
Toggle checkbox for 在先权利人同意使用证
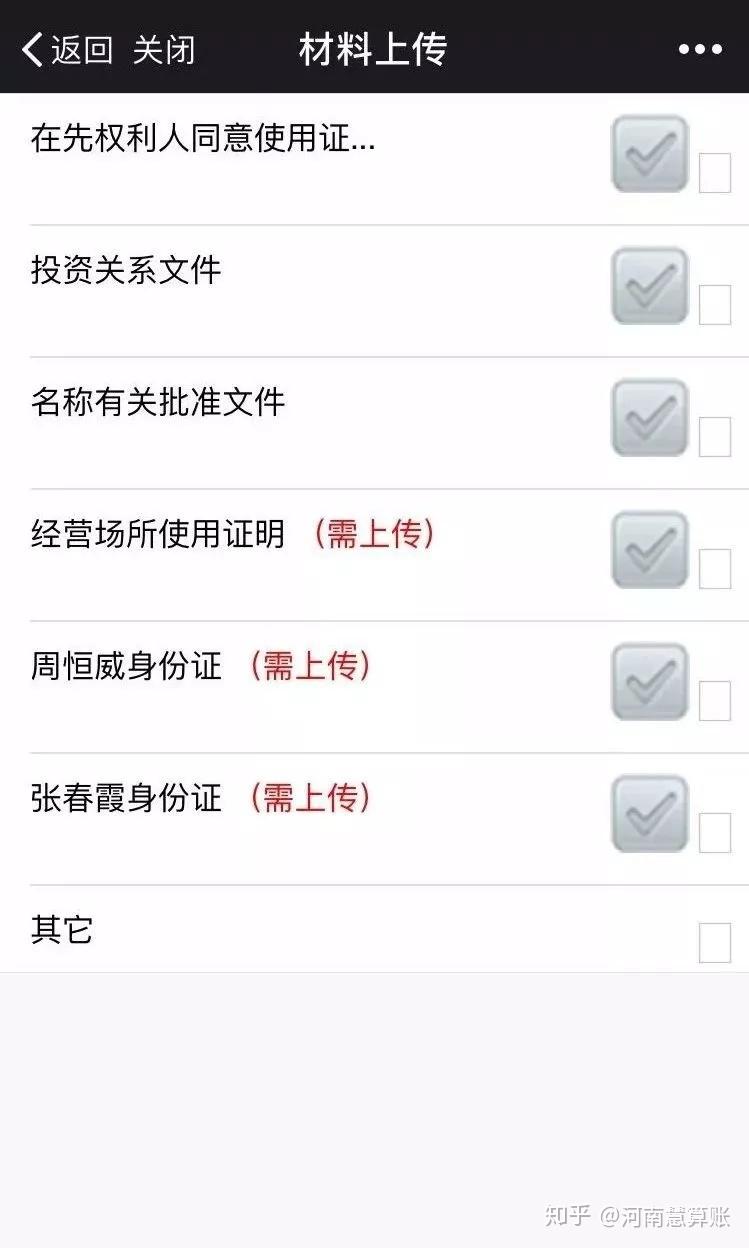click(714, 173)
